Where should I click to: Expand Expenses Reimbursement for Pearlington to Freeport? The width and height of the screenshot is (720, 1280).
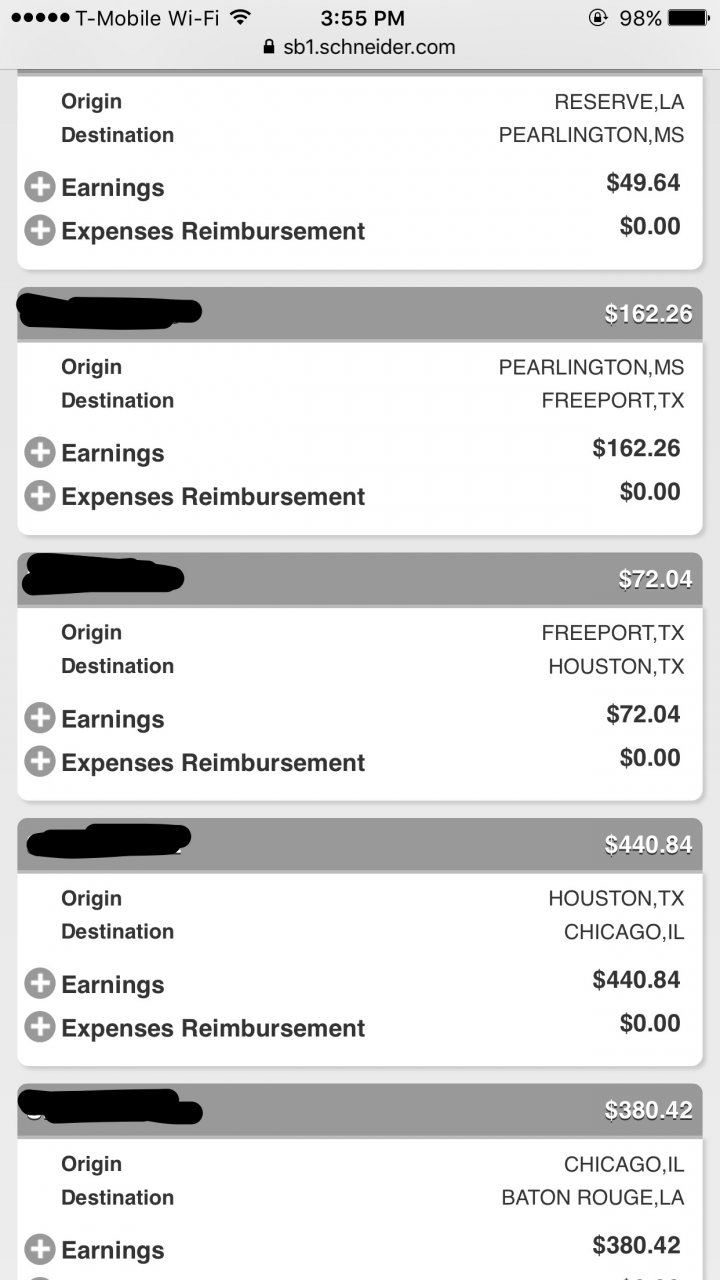coord(40,496)
